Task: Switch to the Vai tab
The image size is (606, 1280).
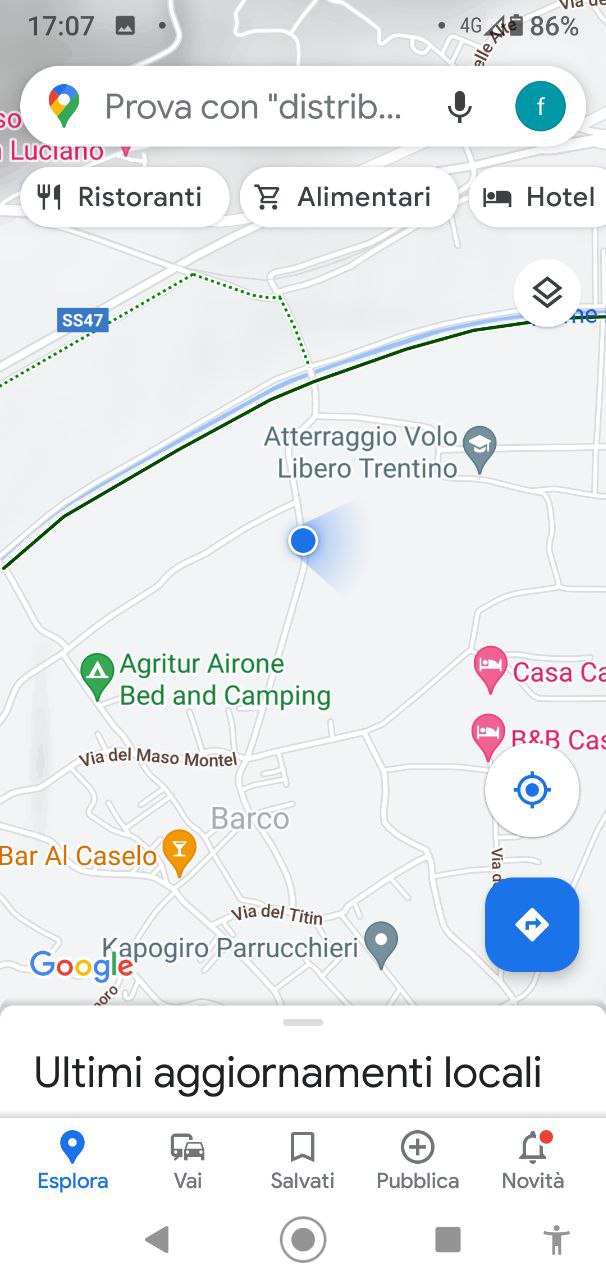Action: pos(188,1161)
